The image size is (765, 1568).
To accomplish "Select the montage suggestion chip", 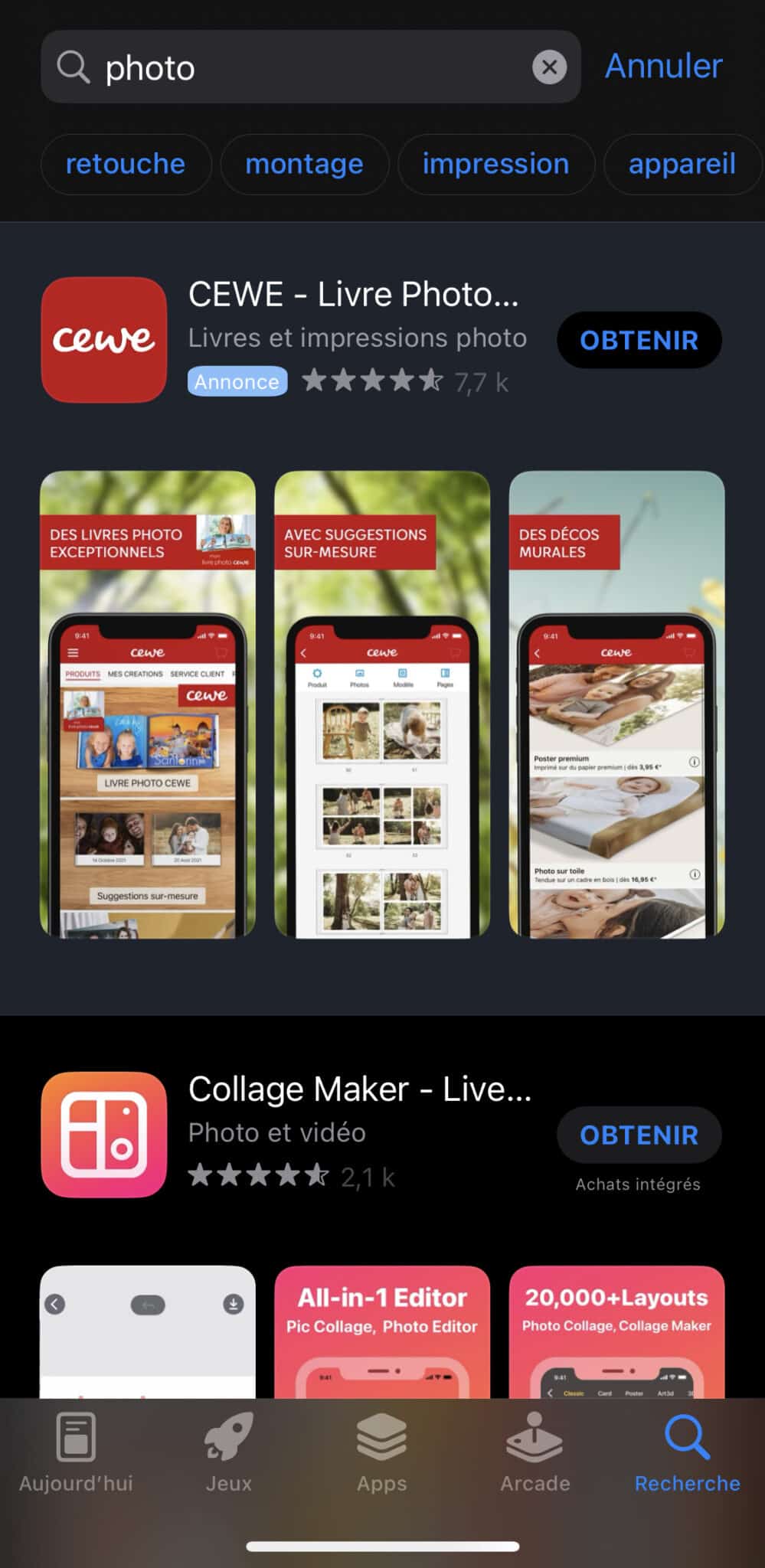I will [x=304, y=164].
